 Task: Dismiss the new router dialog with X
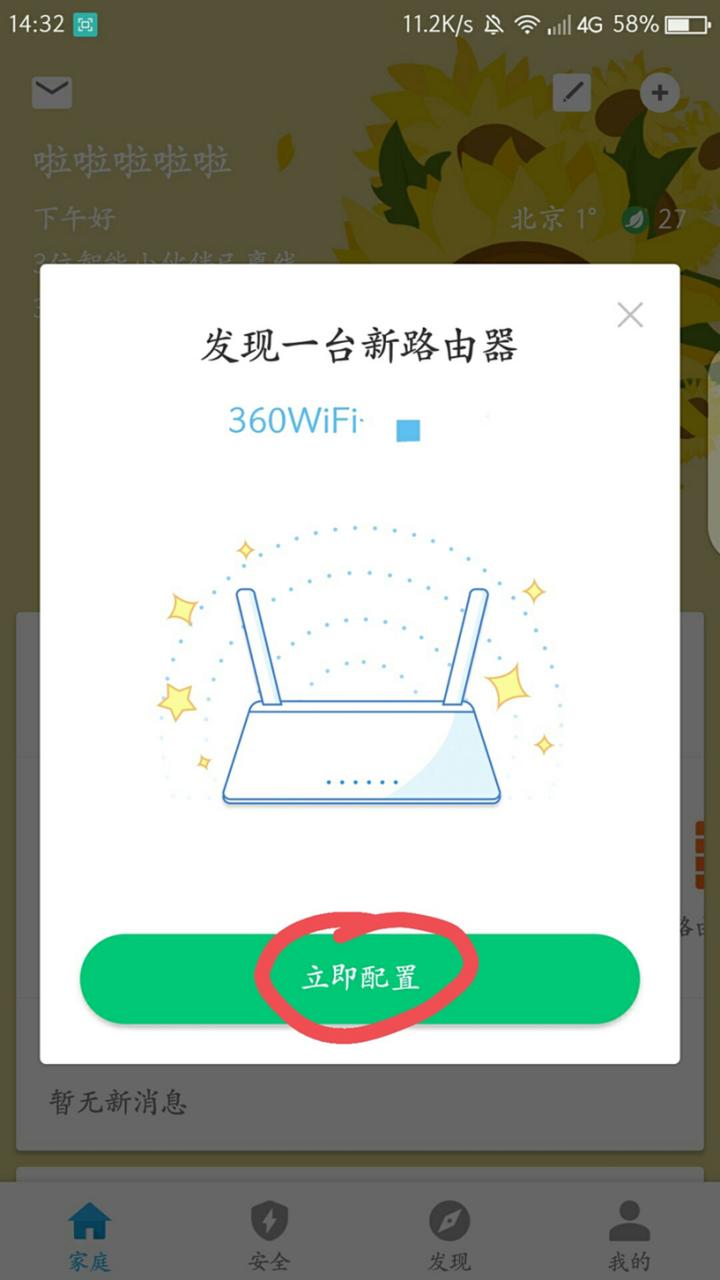(x=630, y=315)
